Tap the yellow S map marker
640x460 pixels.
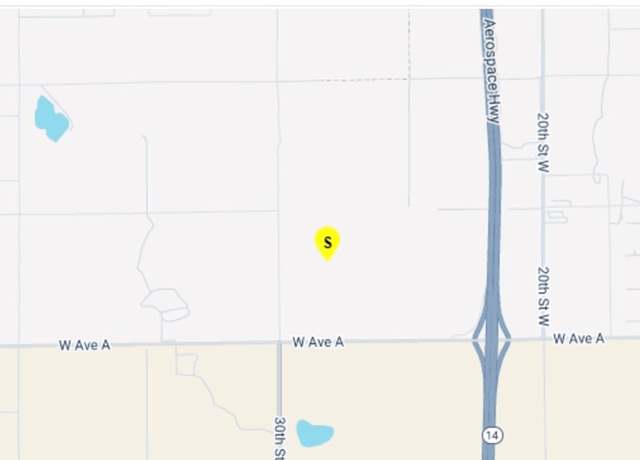327,241
